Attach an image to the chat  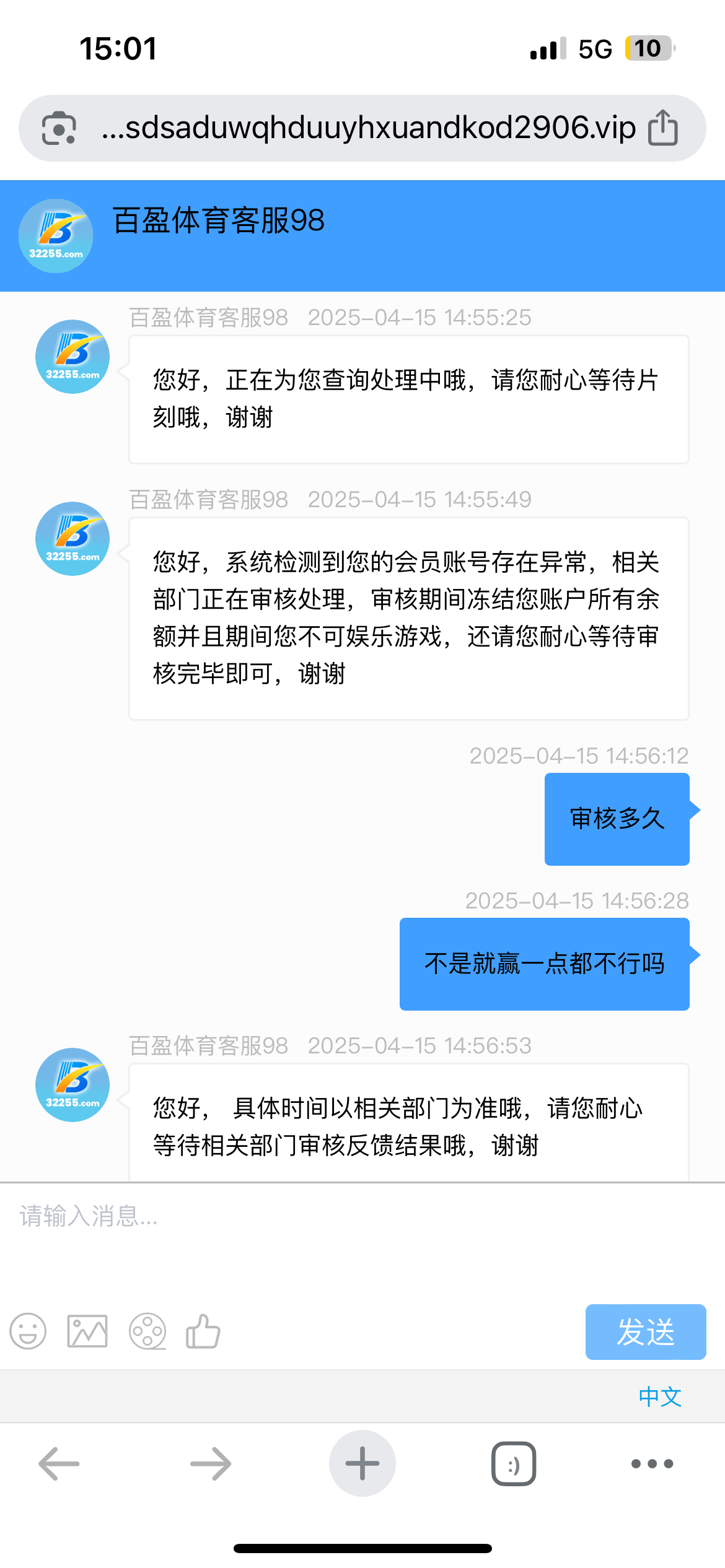tap(87, 1331)
